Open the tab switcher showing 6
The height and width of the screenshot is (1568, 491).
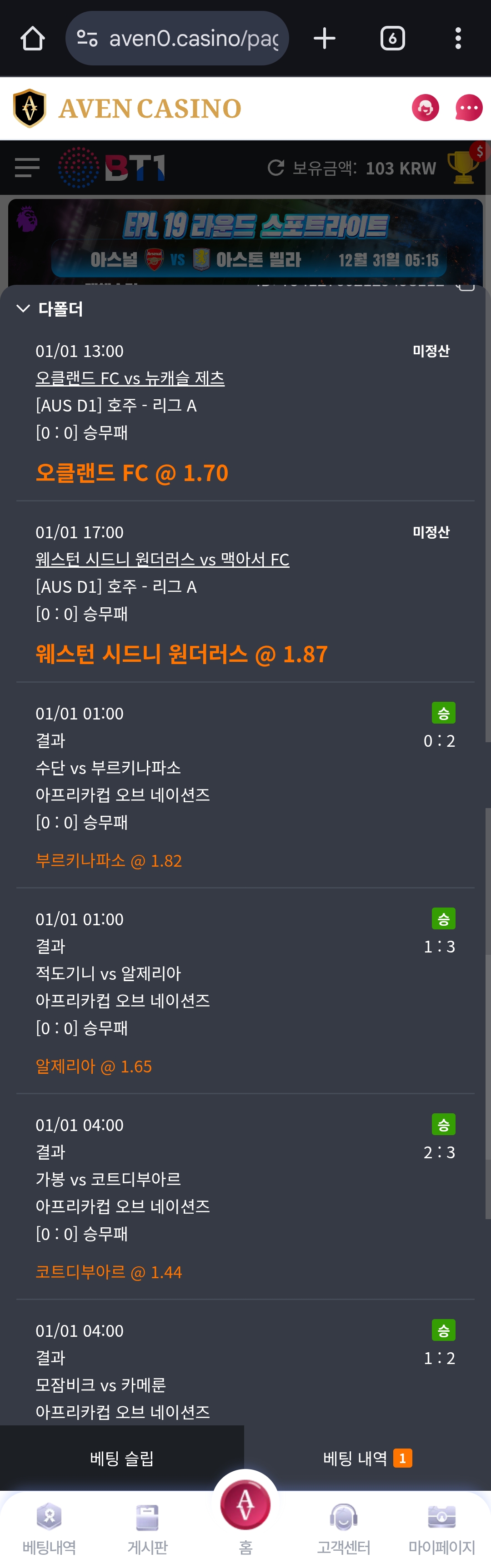tap(392, 38)
